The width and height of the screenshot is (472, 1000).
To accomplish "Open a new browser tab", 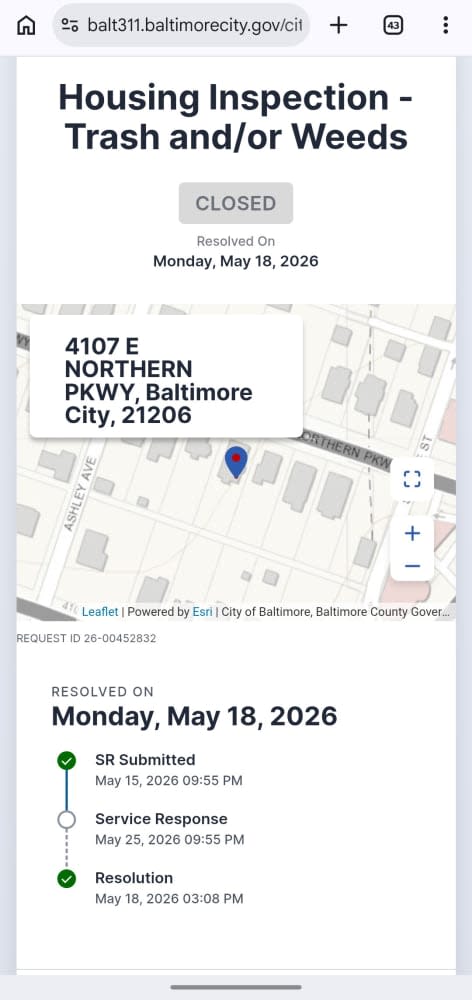I will 338,26.
